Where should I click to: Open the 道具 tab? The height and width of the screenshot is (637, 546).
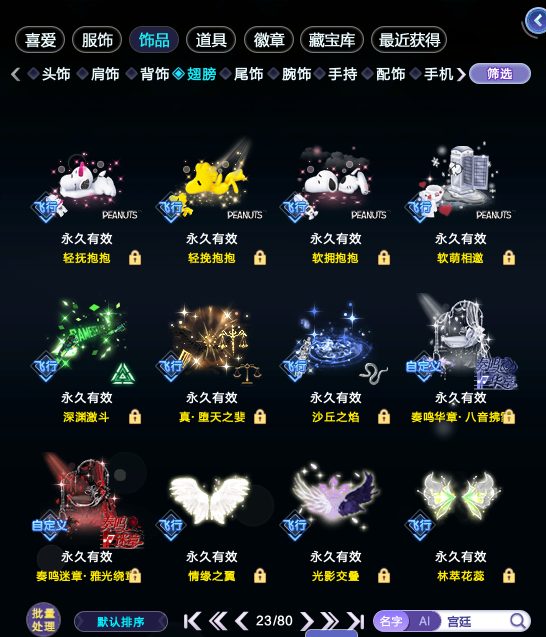coord(211,40)
